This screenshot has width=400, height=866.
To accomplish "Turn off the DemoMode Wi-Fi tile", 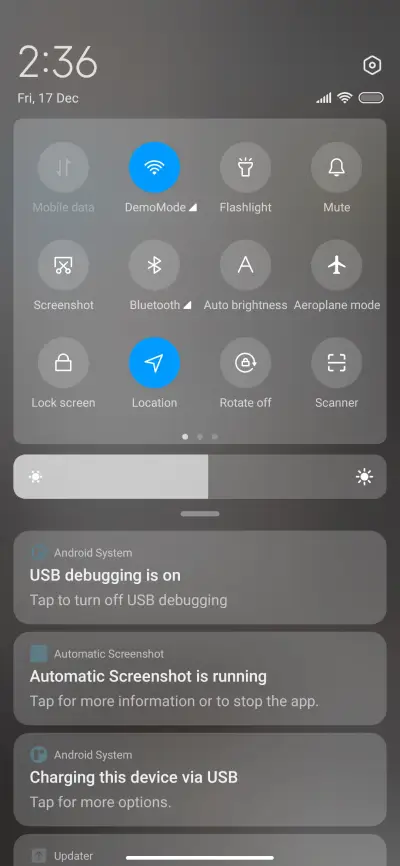I will 154,167.
